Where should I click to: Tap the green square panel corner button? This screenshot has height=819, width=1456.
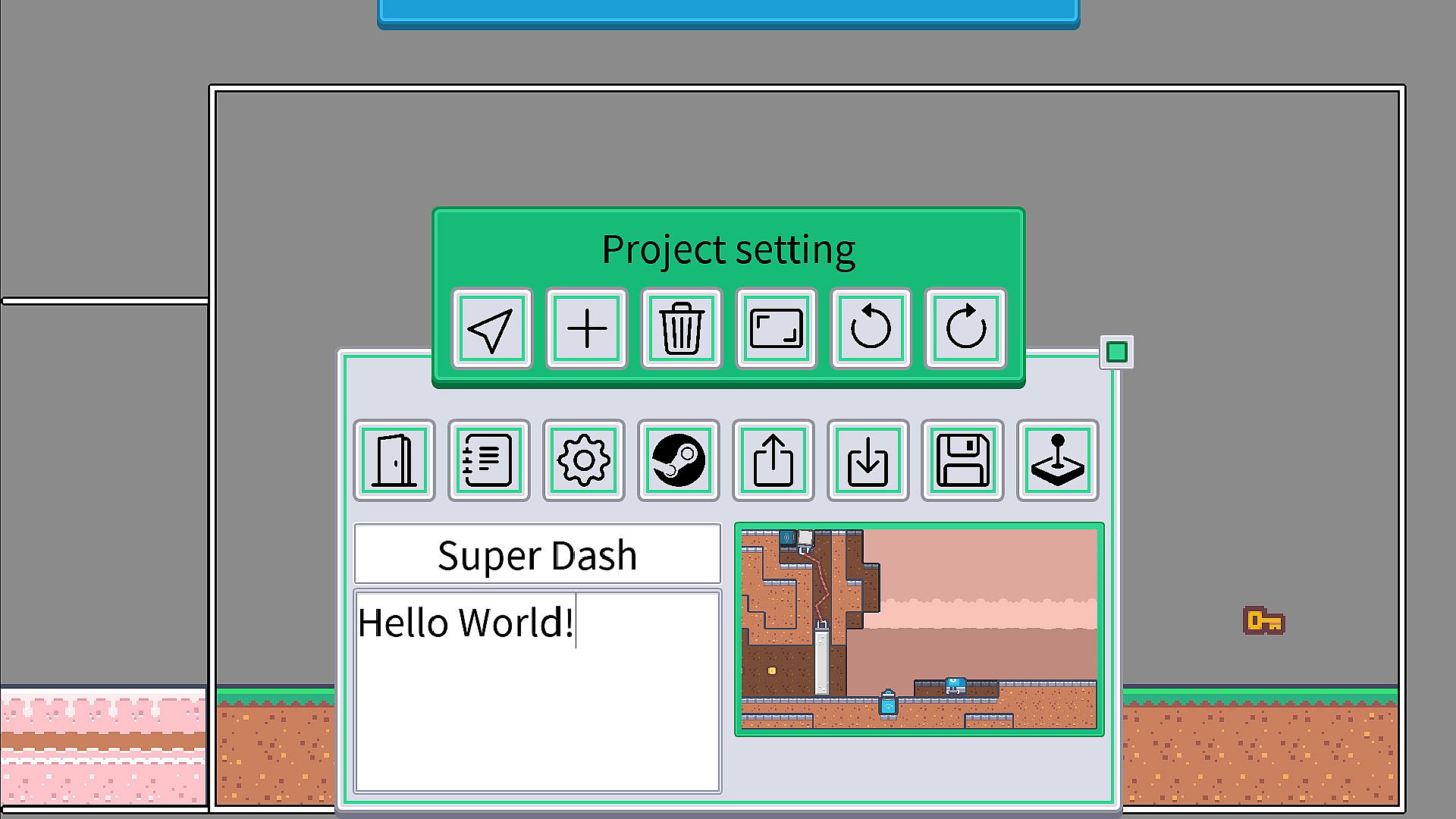click(1116, 353)
